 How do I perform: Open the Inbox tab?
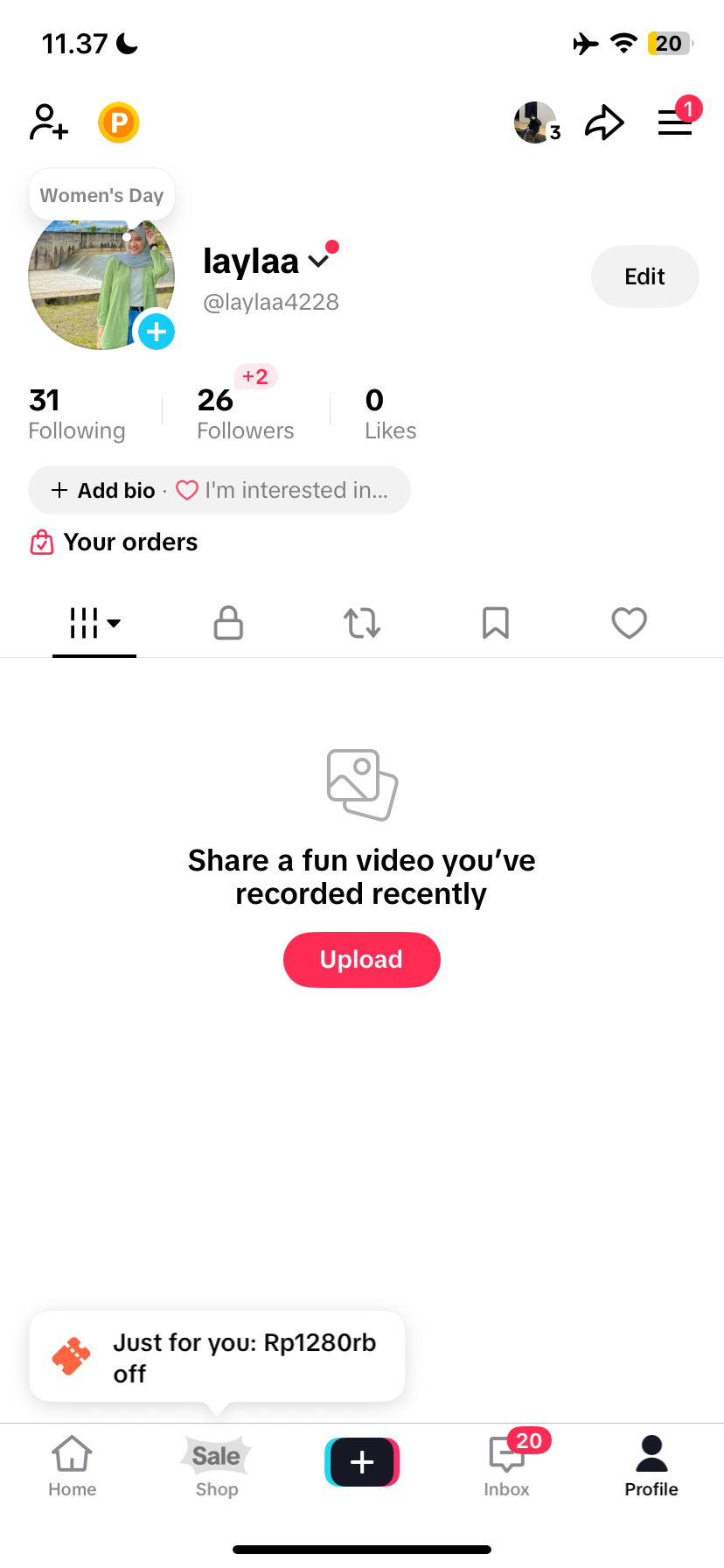point(507,1466)
